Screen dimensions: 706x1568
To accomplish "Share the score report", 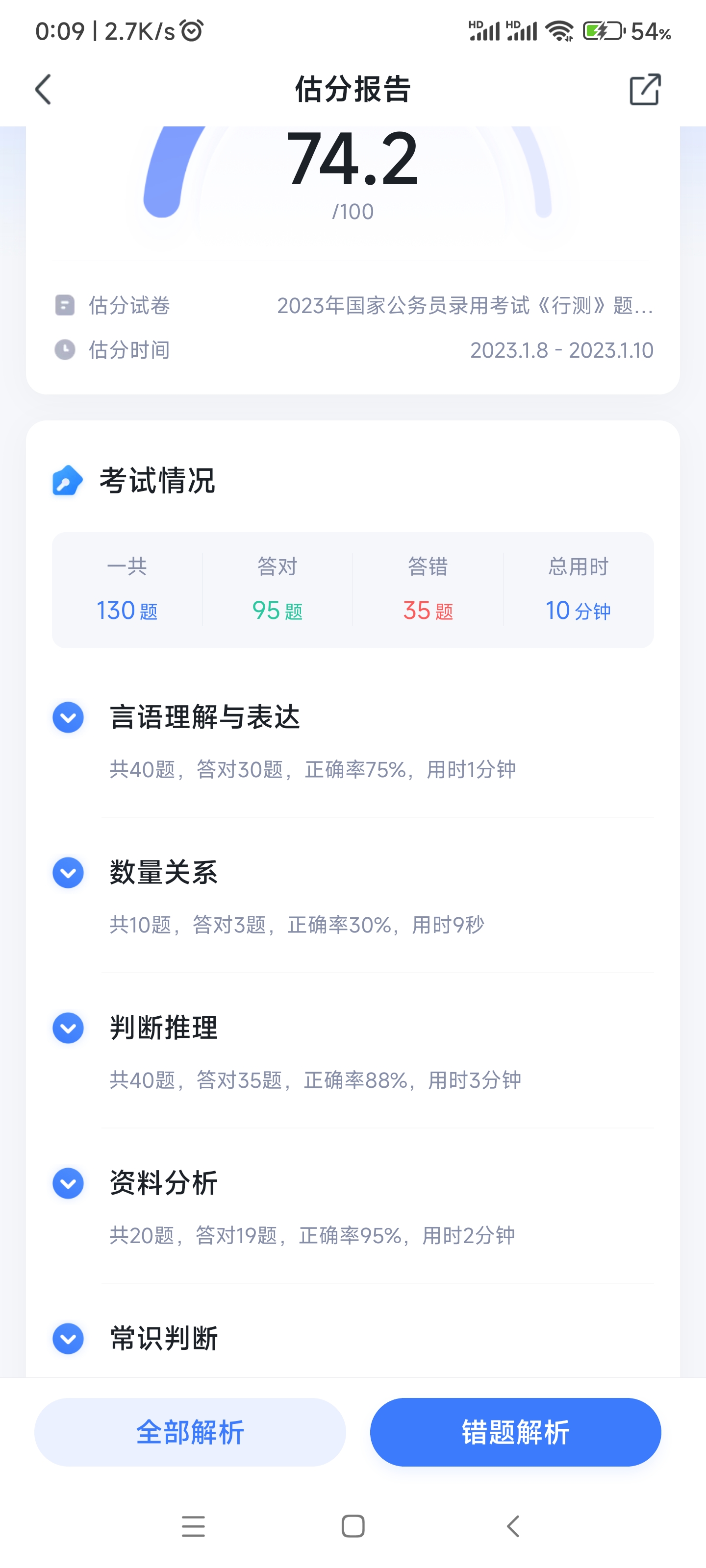I will [x=645, y=90].
